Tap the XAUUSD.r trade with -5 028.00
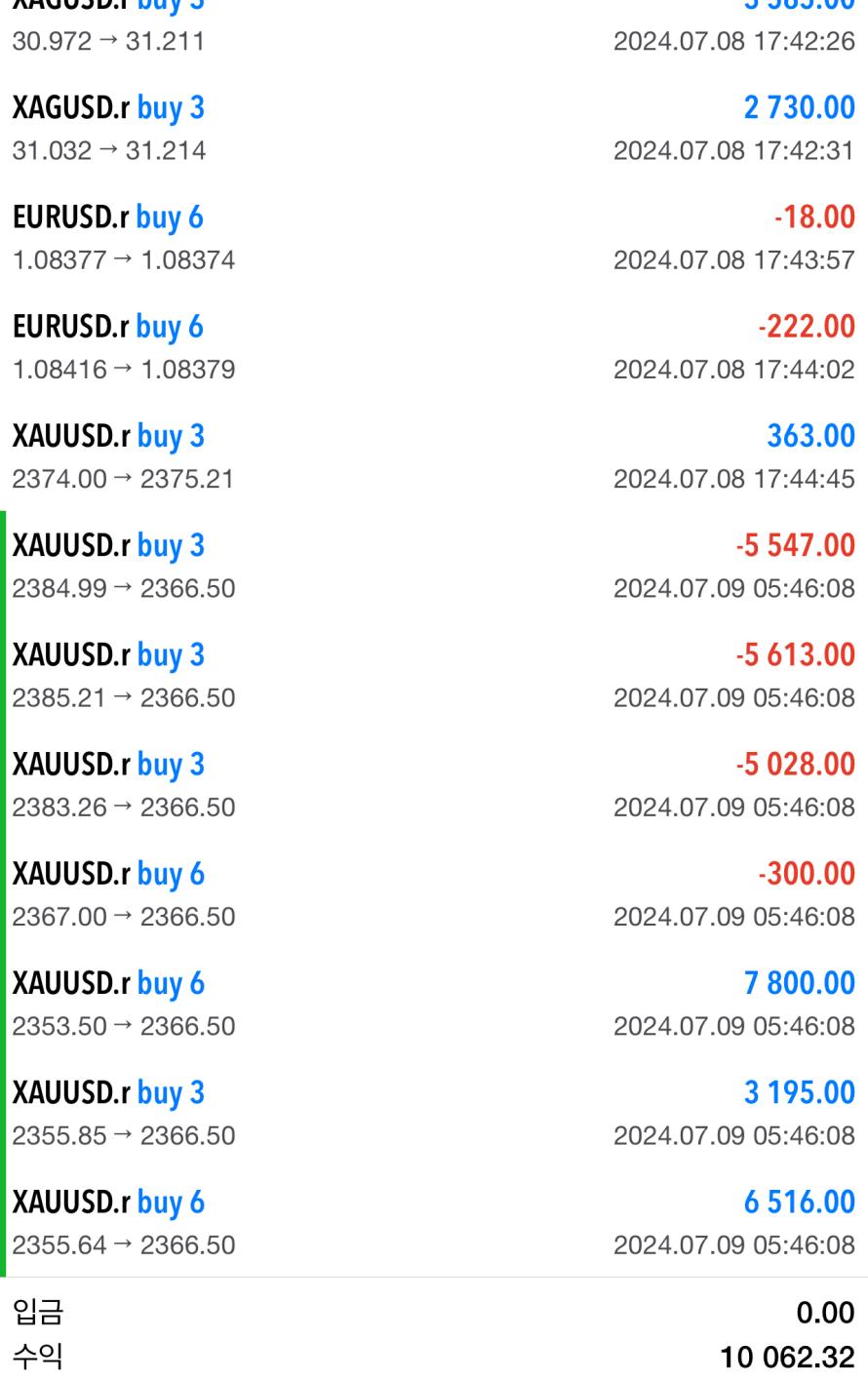 point(434,784)
